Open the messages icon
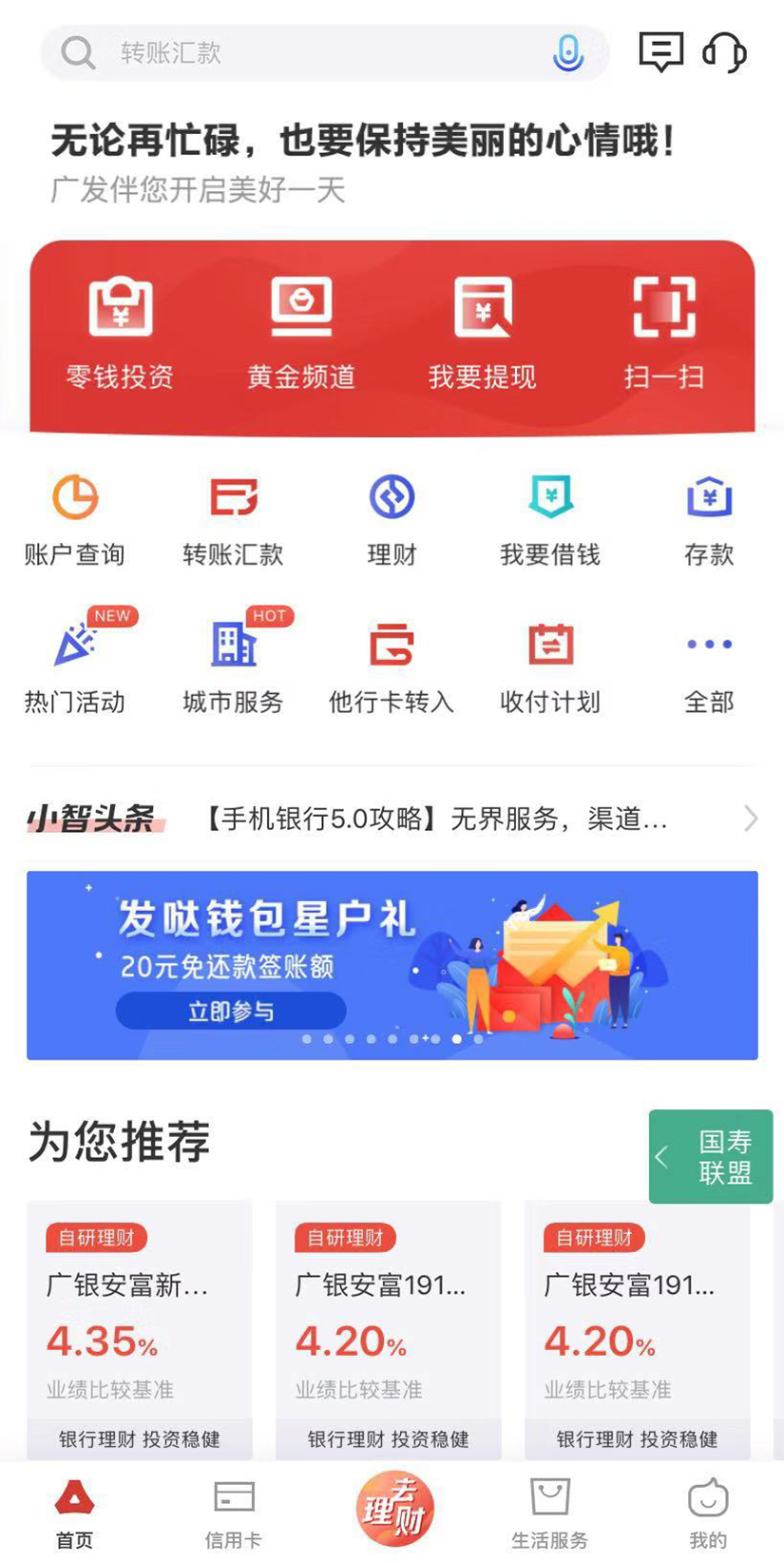Image resolution: width=784 pixels, height=1563 pixels. (x=660, y=51)
